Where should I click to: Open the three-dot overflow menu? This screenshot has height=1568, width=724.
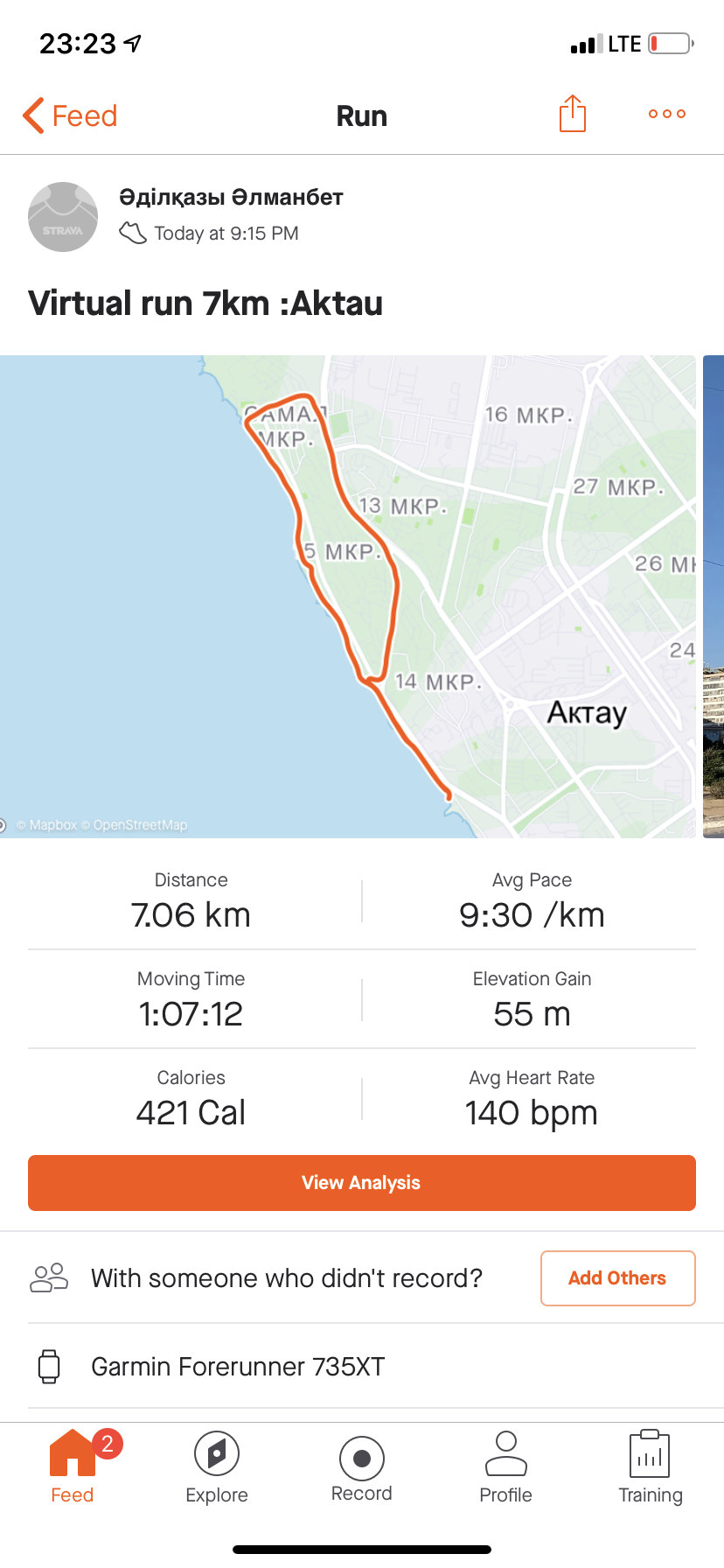666,114
